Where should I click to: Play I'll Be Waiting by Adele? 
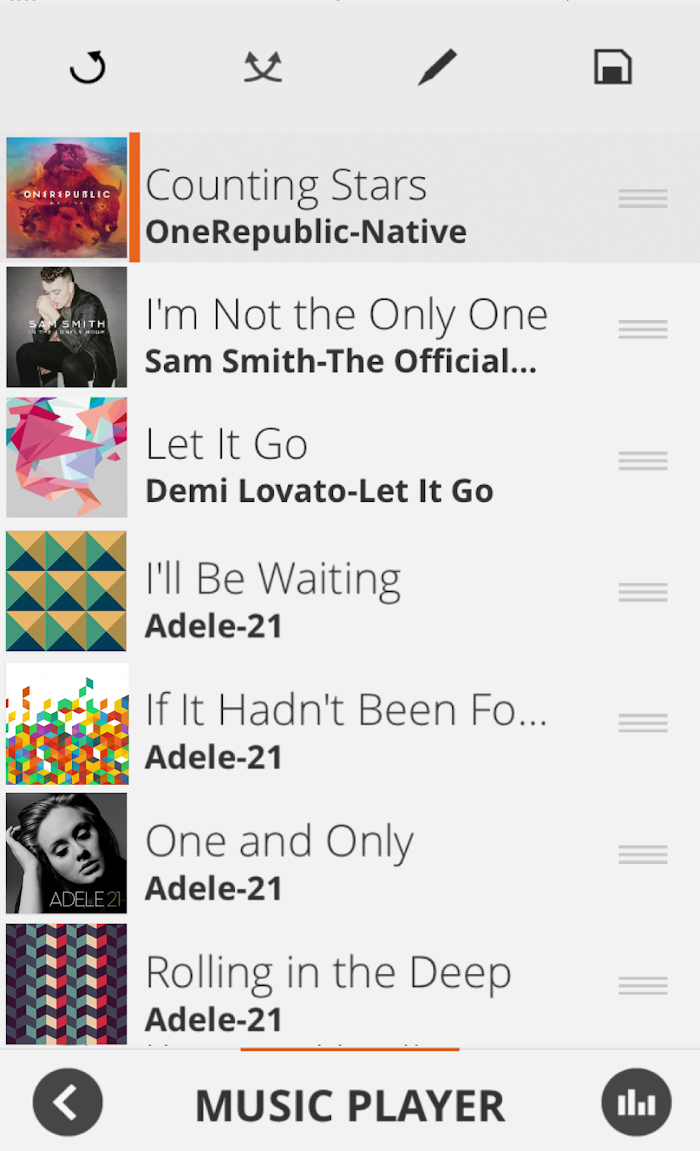tap(350, 591)
